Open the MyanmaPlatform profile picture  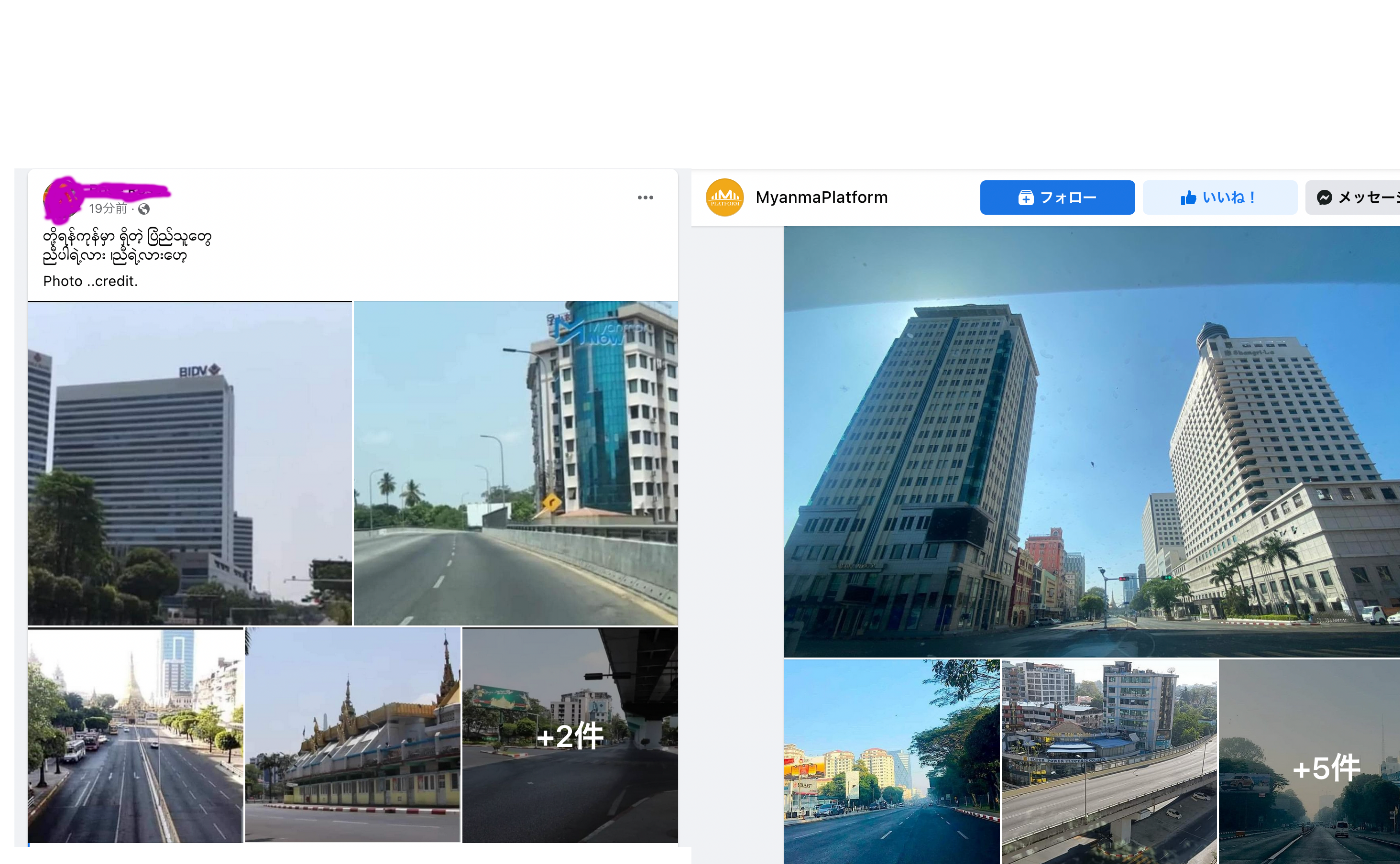click(725, 198)
